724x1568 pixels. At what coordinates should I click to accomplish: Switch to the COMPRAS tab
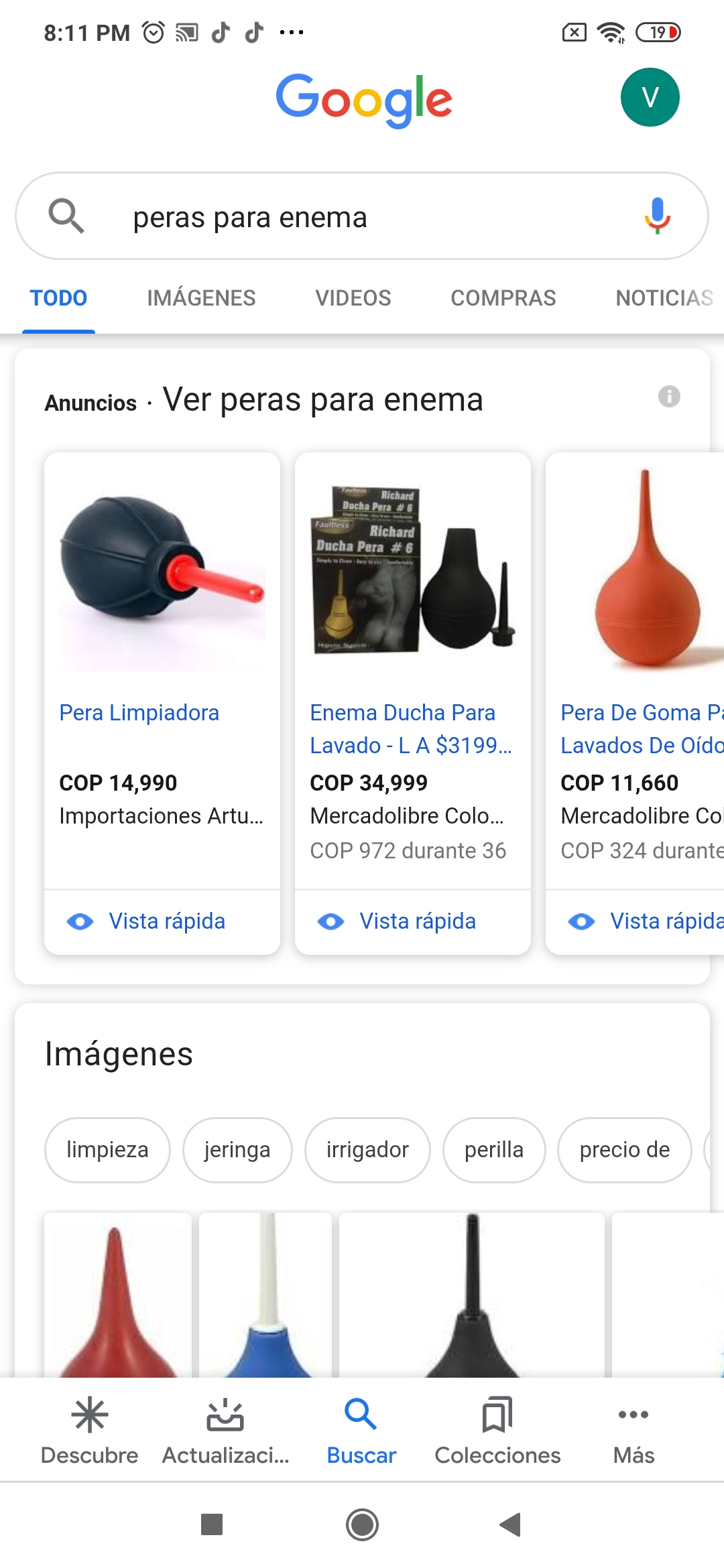503,298
